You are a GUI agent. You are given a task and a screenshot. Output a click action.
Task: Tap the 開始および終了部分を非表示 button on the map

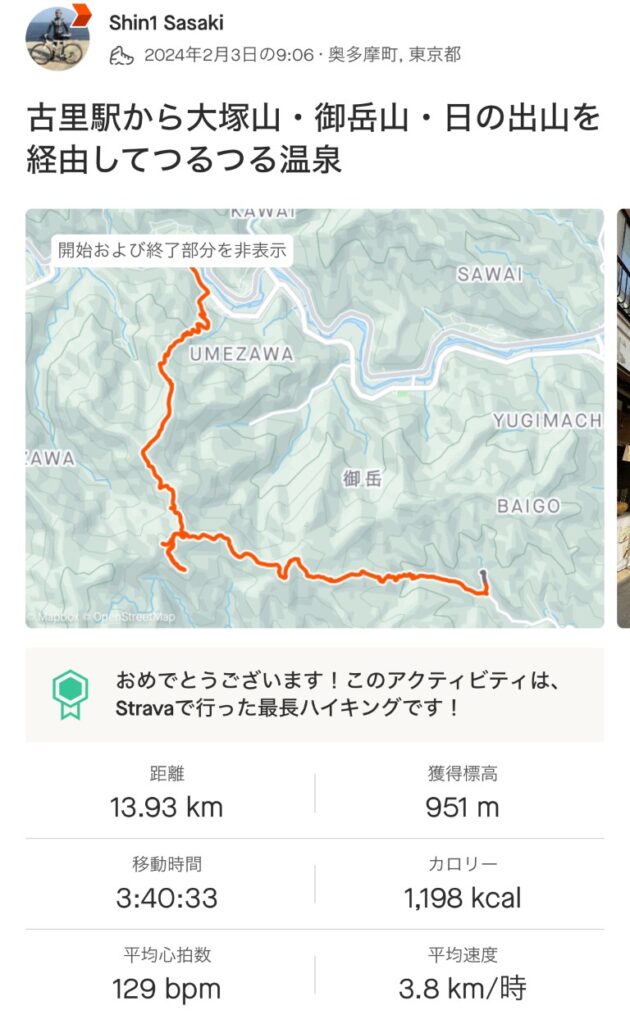(172, 251)
